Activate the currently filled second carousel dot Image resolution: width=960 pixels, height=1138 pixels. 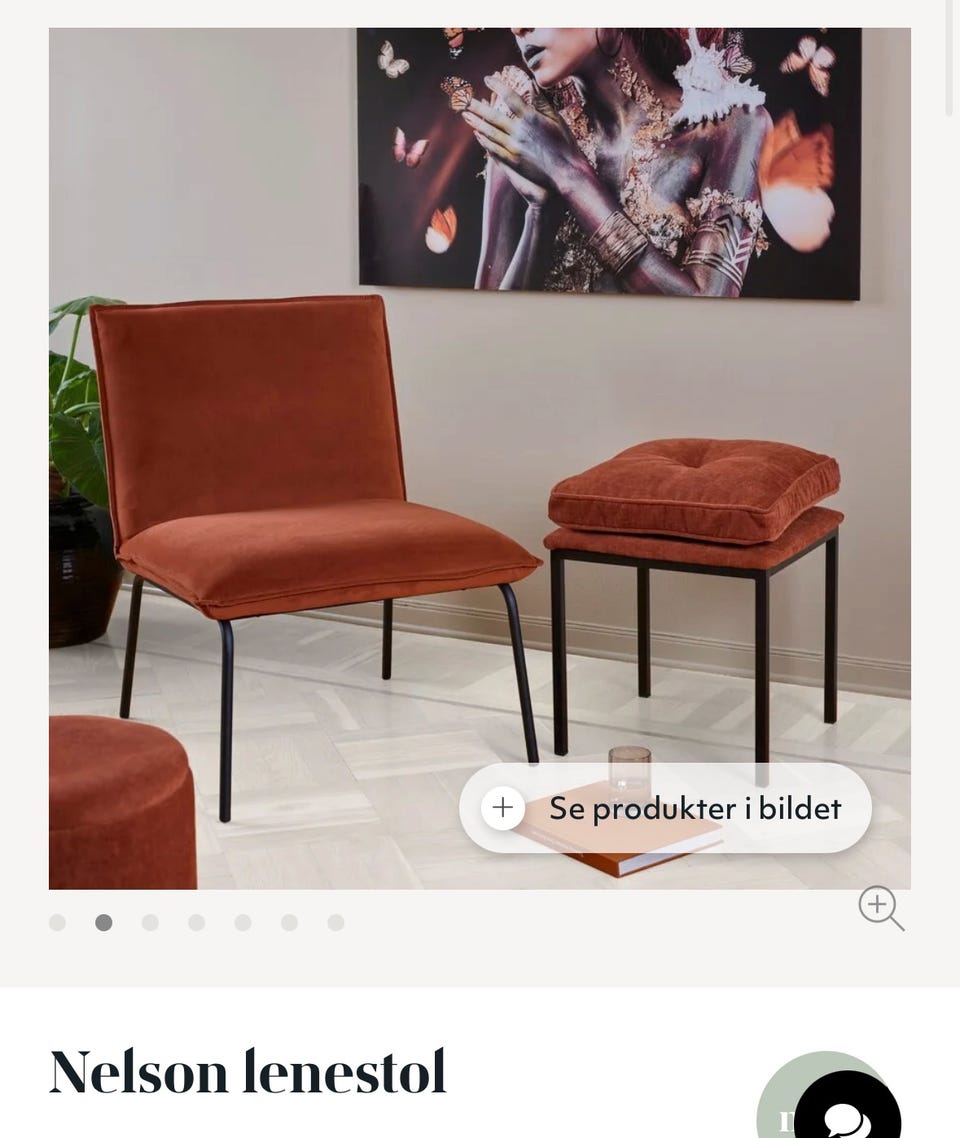click(103, 921)
